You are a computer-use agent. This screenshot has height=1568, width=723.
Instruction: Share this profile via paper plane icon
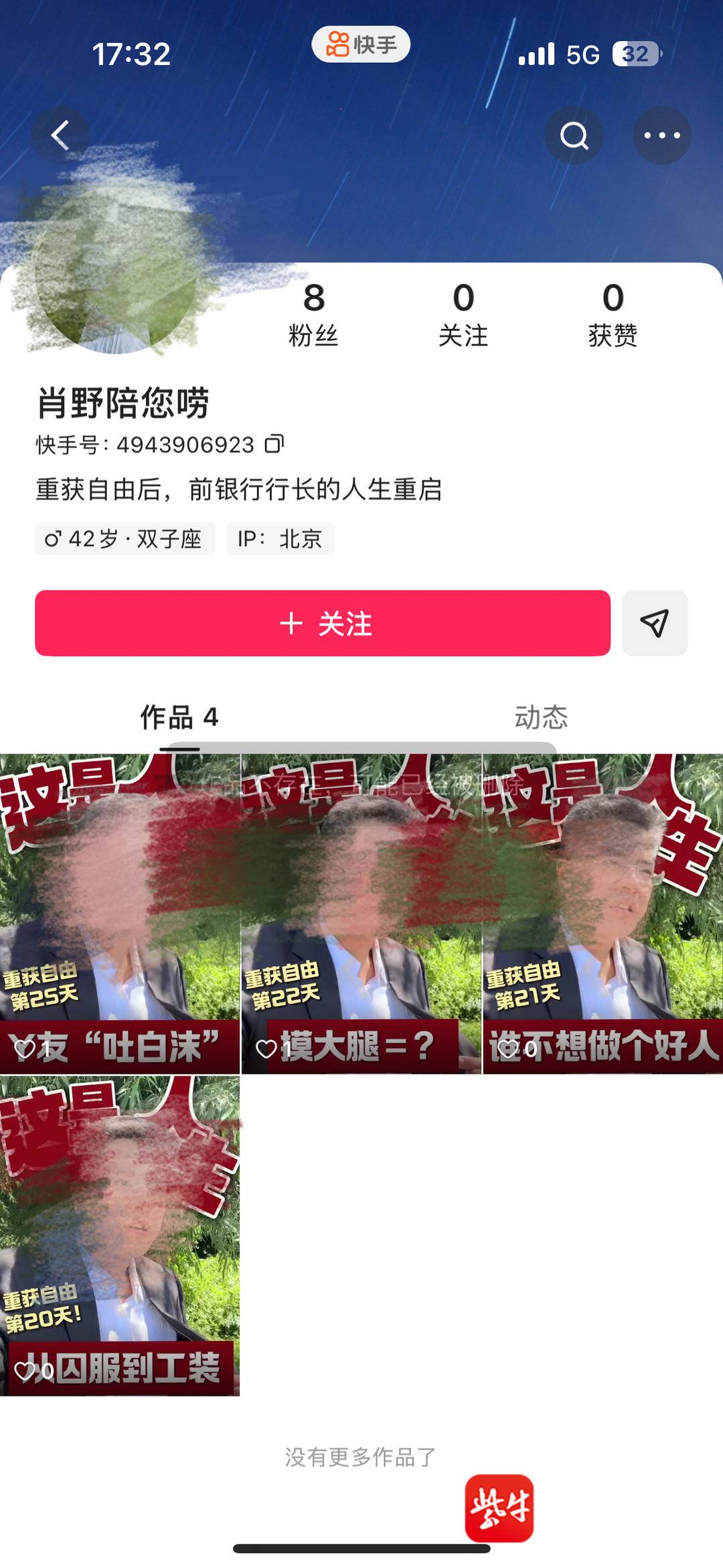tap(654, 623)
